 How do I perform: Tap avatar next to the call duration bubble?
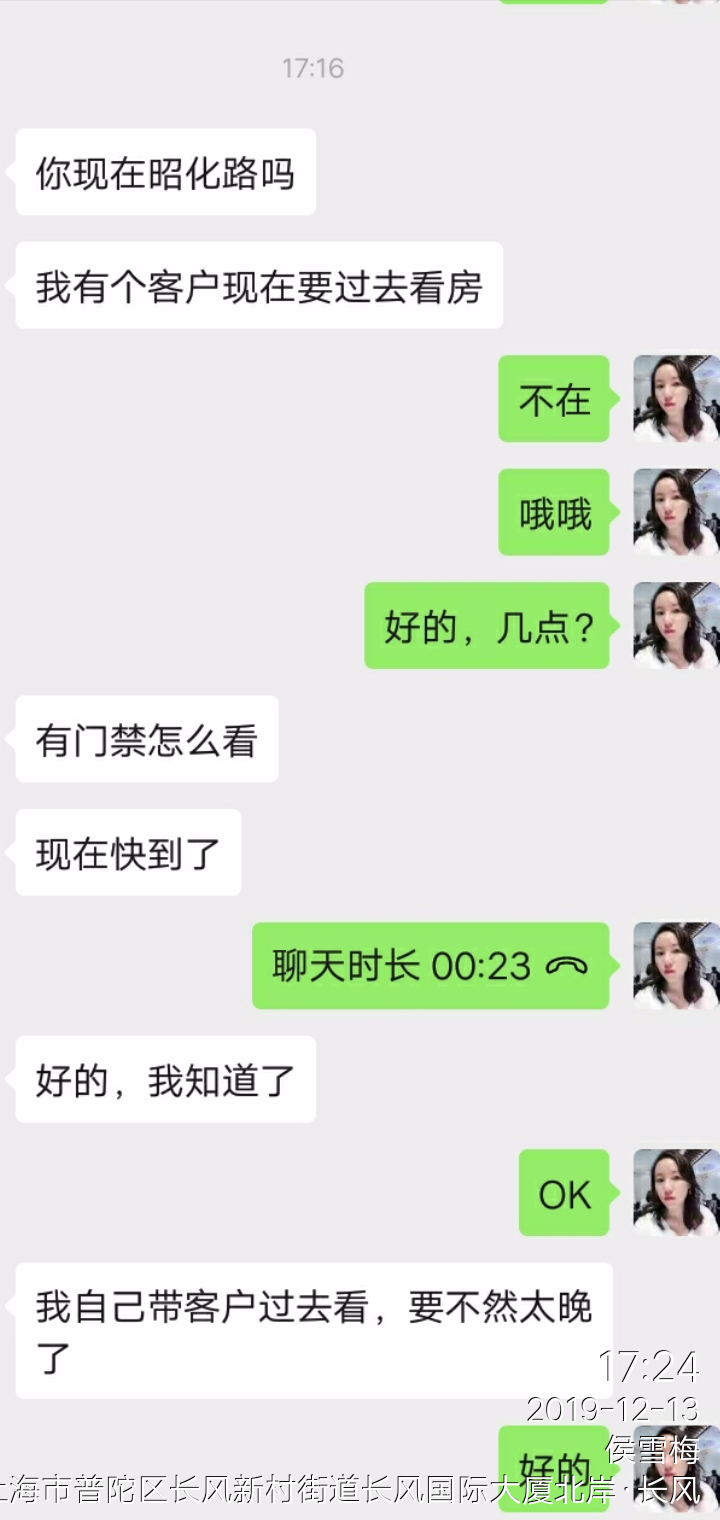pyautogui.click(x=675, y=965)
